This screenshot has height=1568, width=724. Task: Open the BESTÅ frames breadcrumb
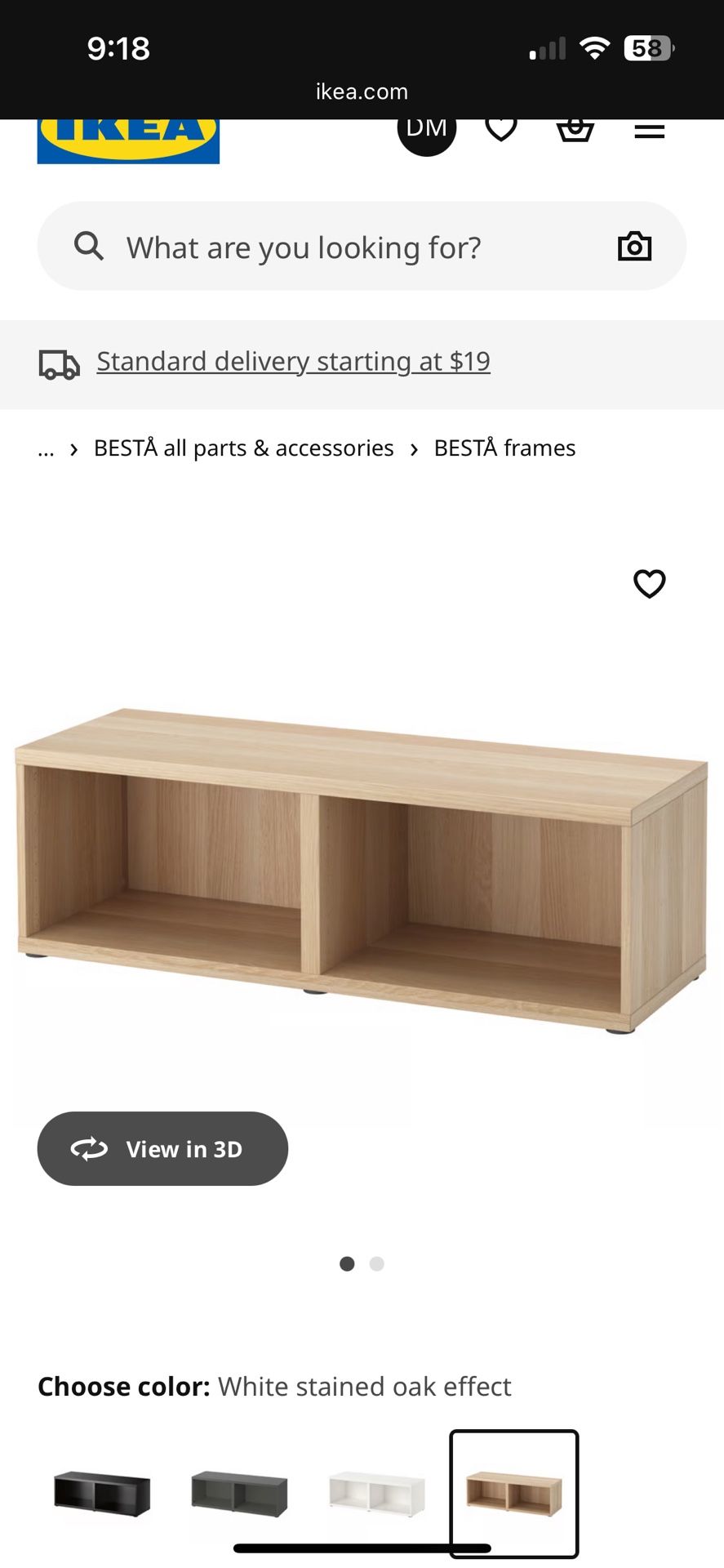tap(504, 448)
